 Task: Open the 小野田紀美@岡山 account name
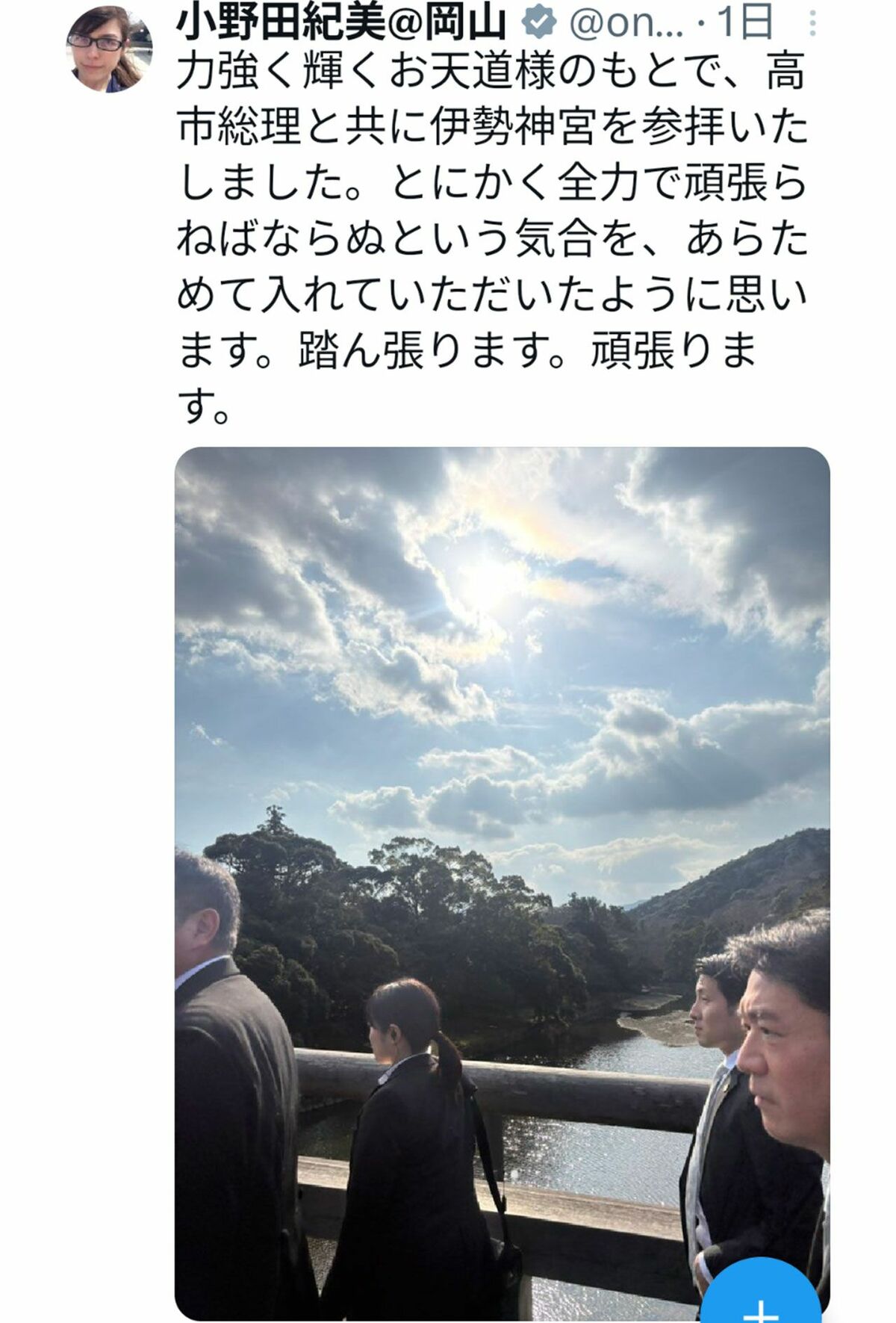point(341,24)
